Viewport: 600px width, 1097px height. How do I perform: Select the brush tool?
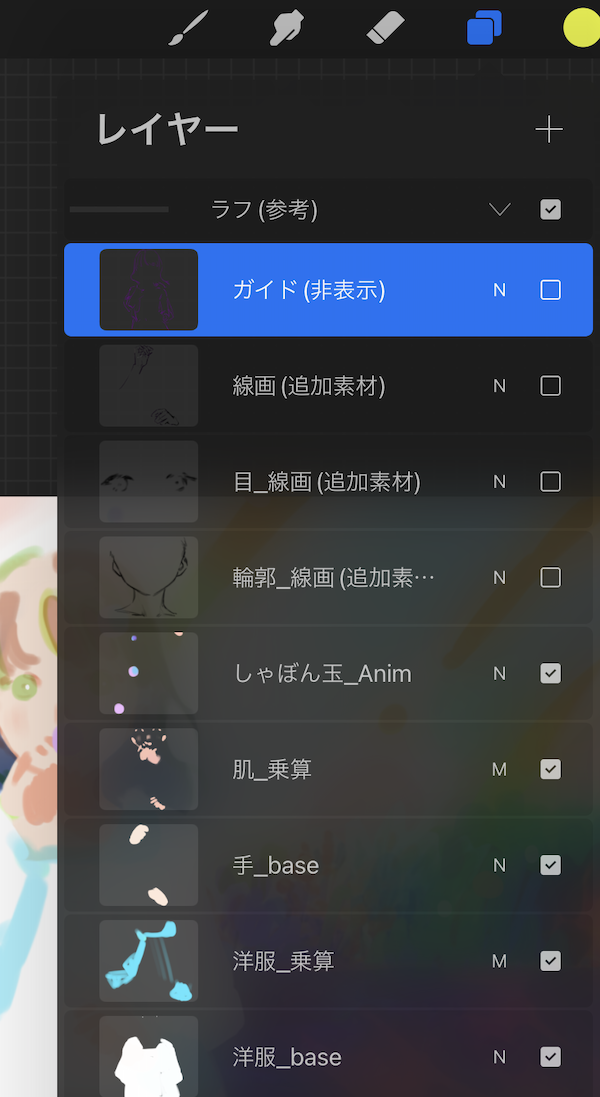[187, 29]
